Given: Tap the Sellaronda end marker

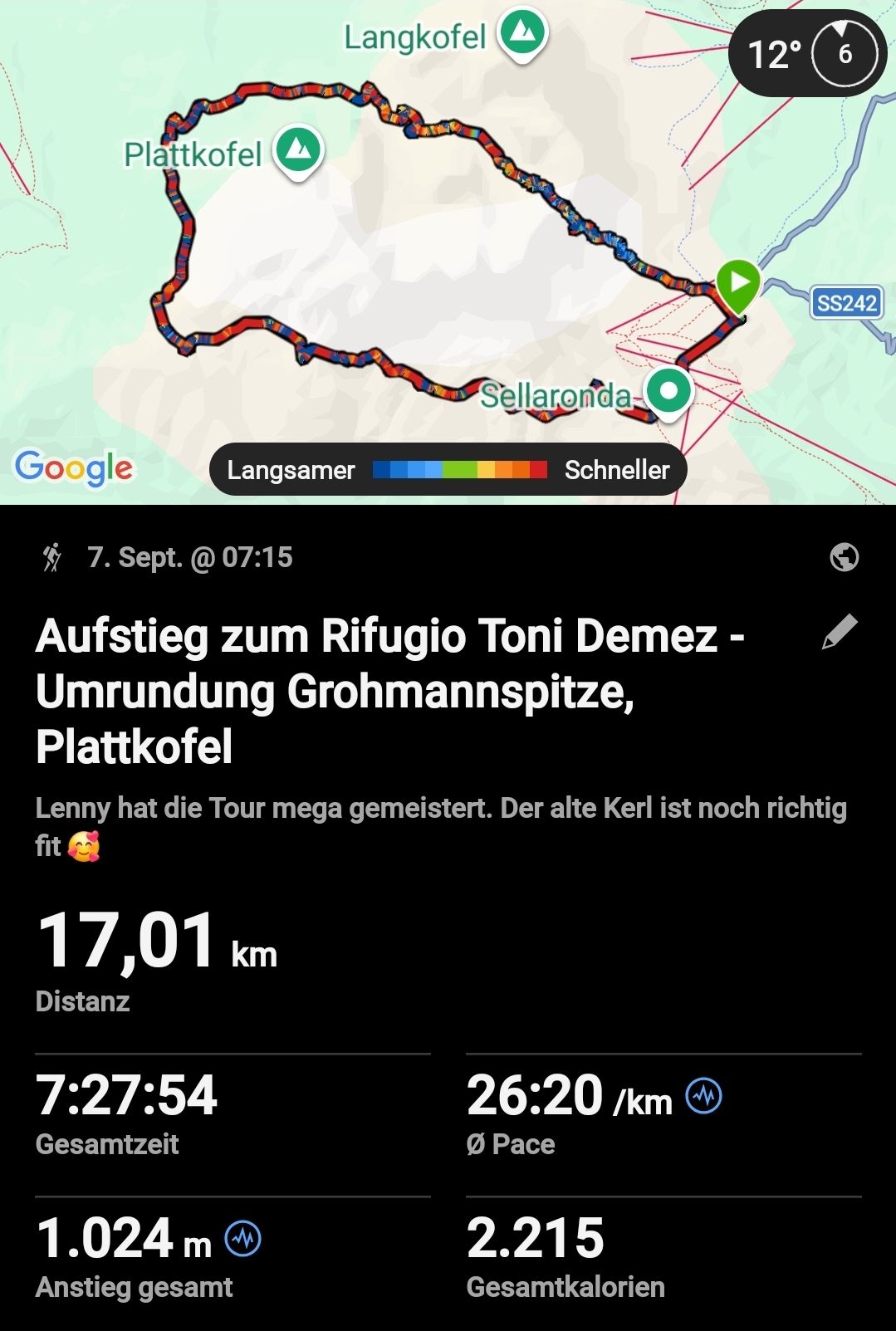Looking at the screenshot, I should pos(669,392).
